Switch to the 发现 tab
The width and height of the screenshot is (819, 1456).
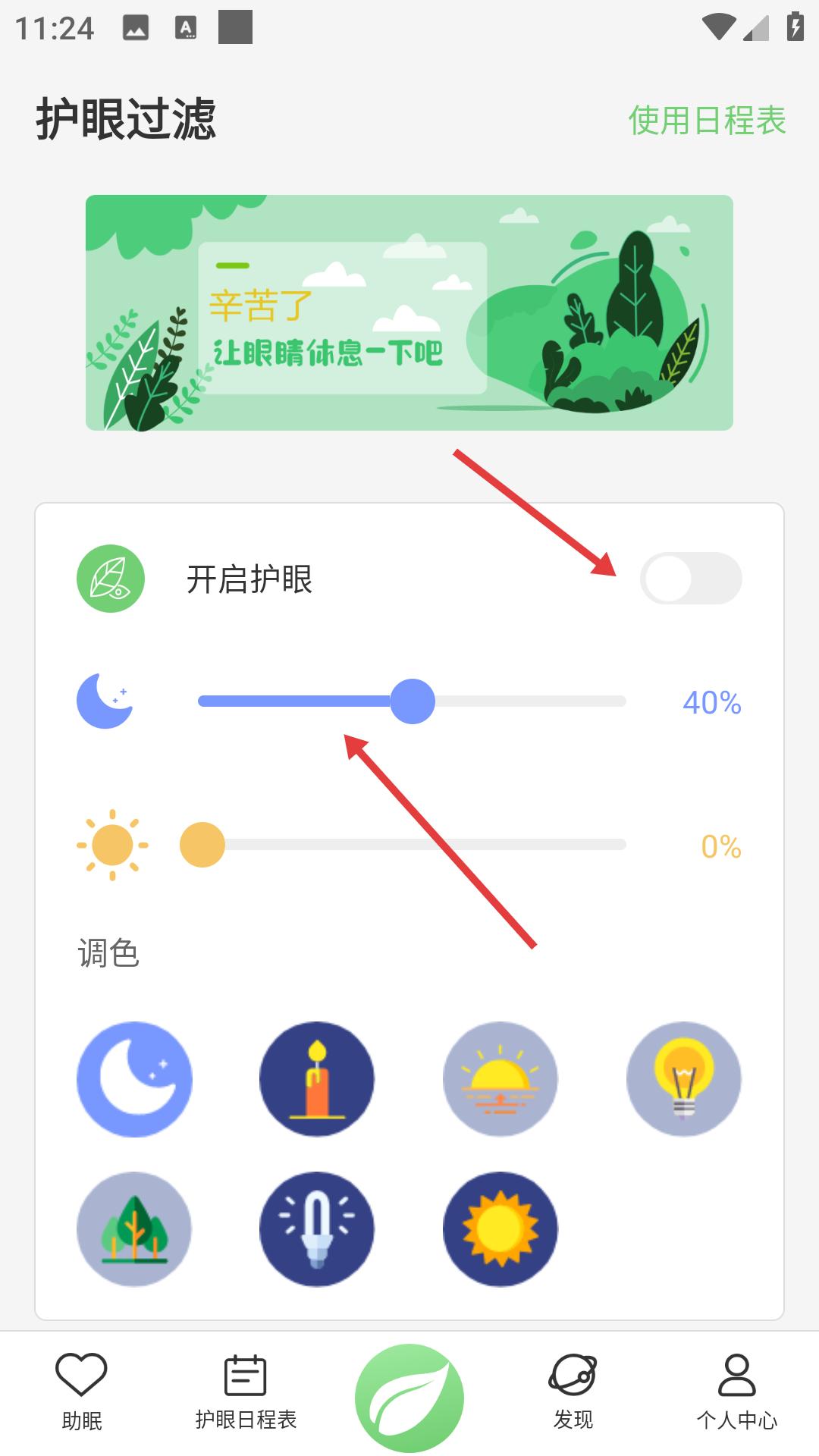(573, 1394)
